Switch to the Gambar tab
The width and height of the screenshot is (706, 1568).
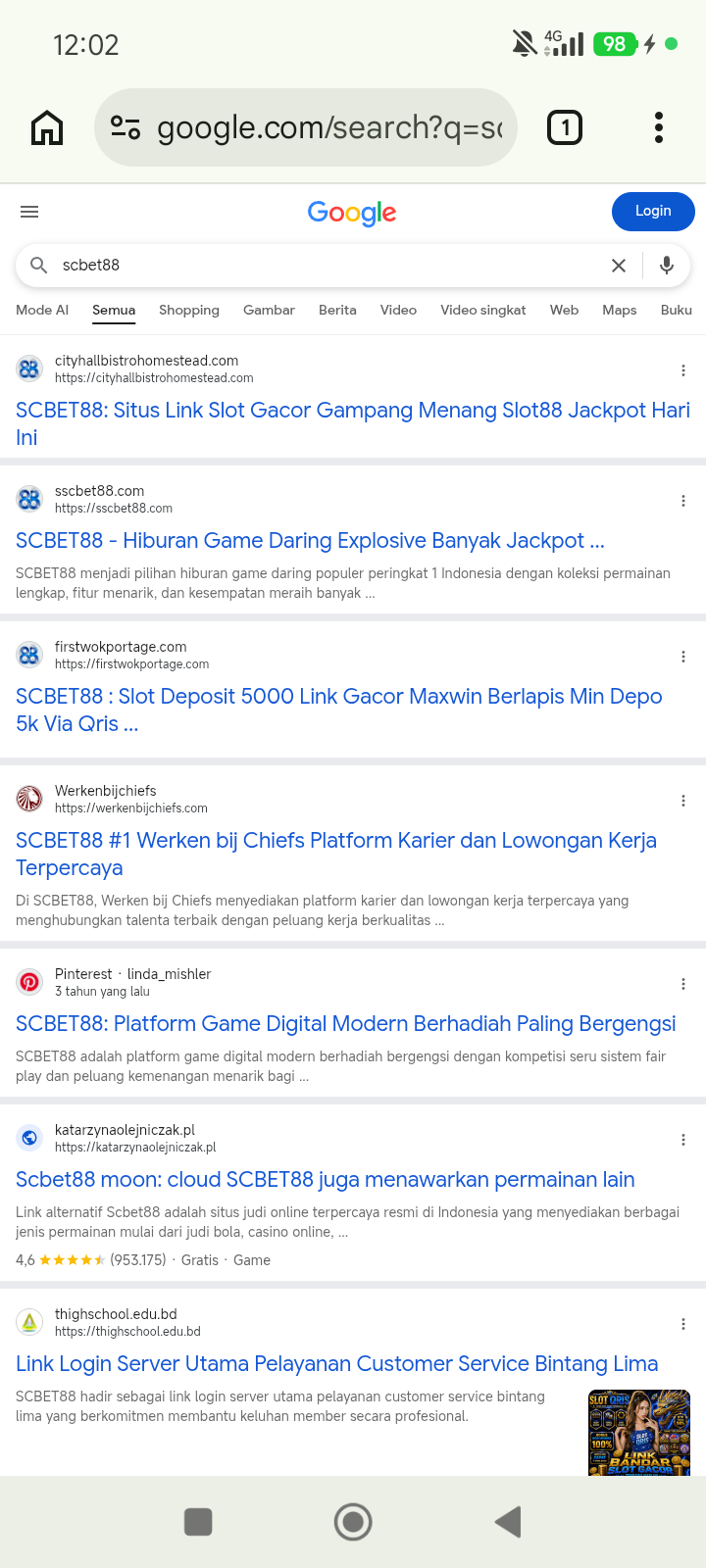[x=269, y=310]
